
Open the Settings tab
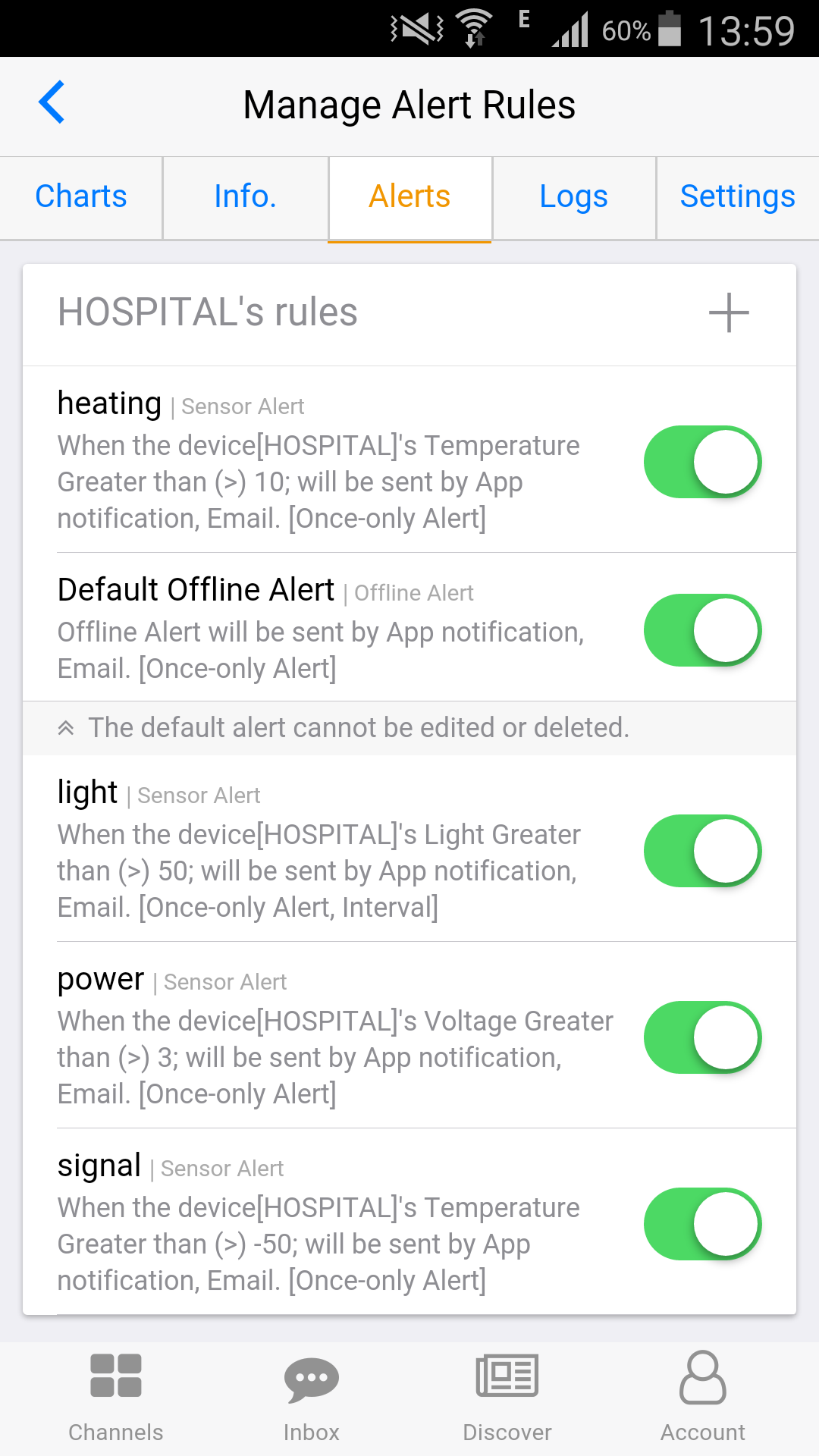click(737, 196)
